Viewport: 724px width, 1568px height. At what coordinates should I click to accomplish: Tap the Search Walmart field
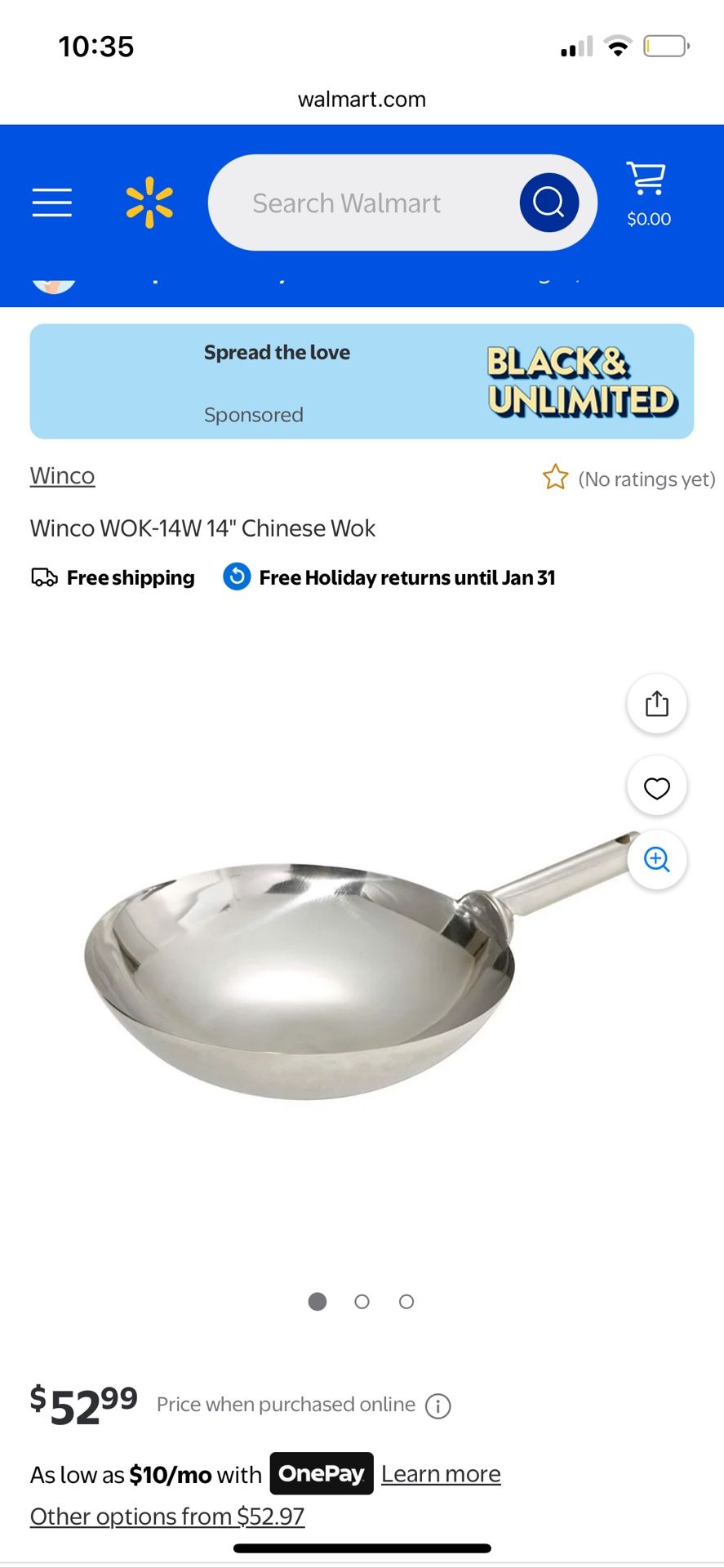[x=359, y=203]
